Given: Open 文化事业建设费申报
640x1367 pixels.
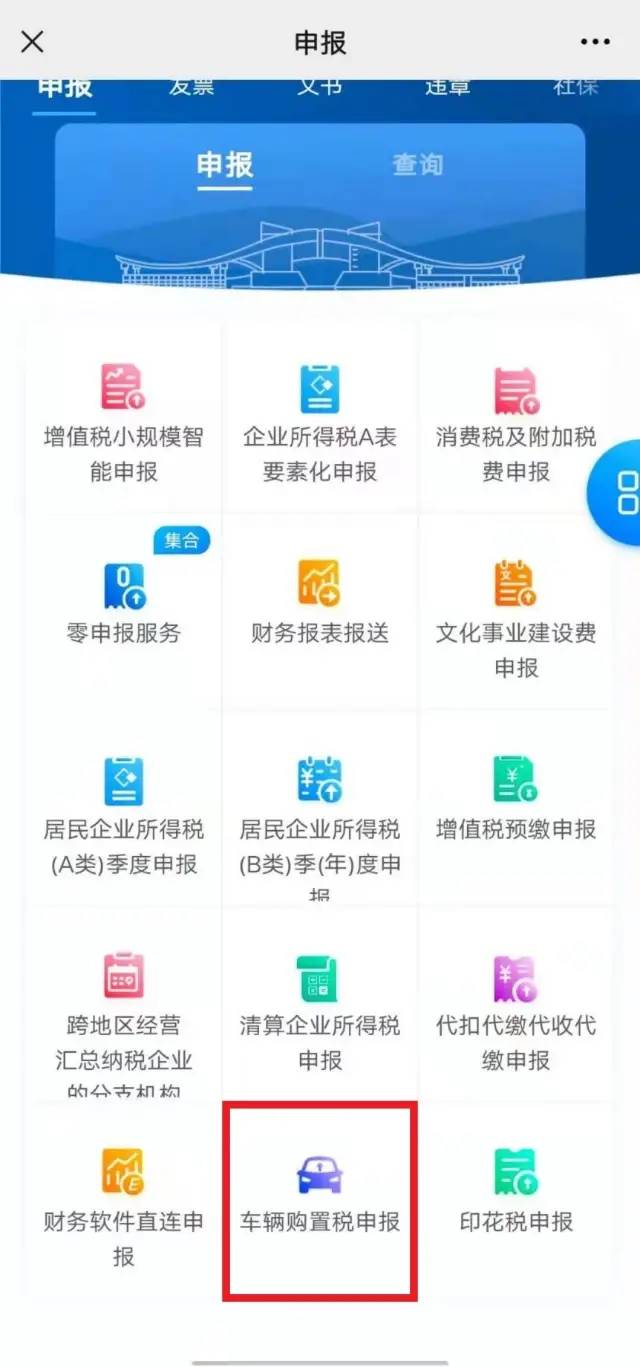Looking at the screenshot, I should coord(516,614).
